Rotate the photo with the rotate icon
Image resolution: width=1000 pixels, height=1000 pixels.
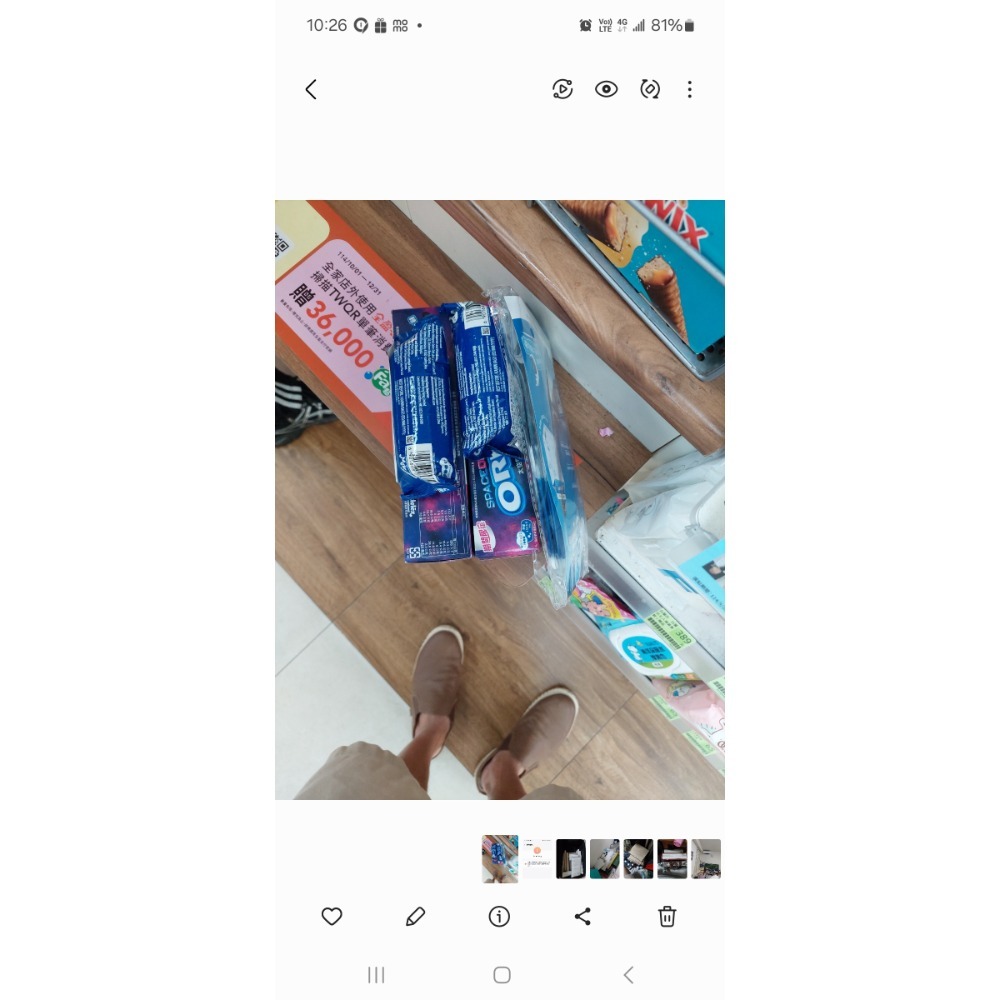pos(650,89)
